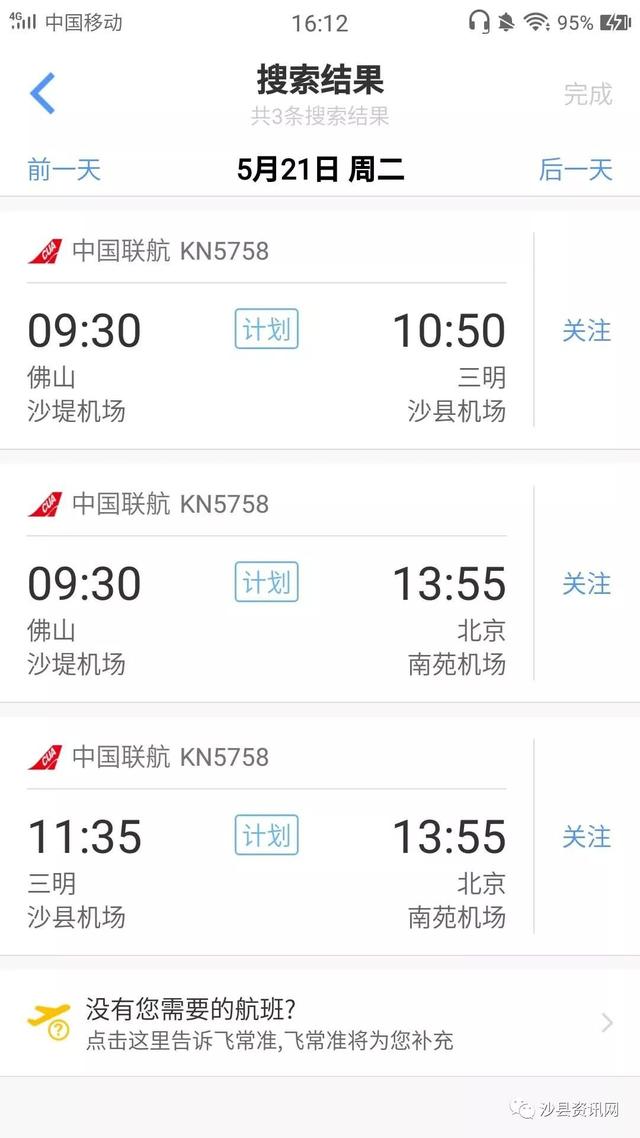Screen dimensions: 640x1138
Task: Go back using the blue arrow
Action: coord(42,94)
